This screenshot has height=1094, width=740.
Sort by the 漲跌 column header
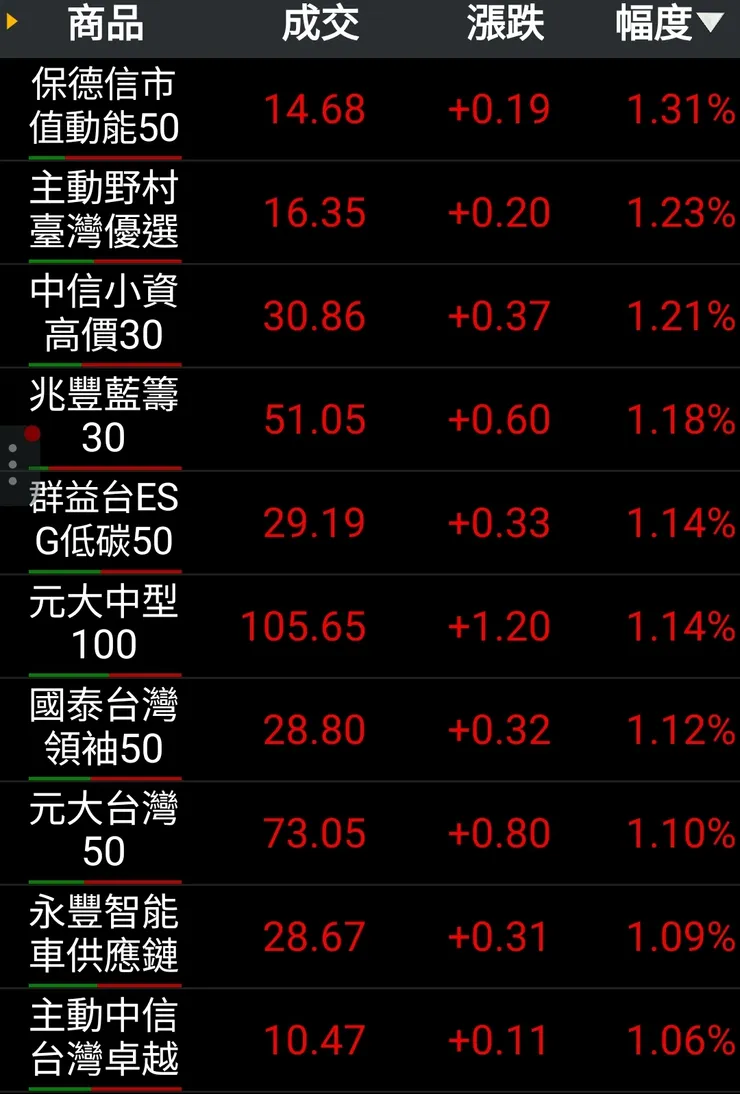coord(505,25)
